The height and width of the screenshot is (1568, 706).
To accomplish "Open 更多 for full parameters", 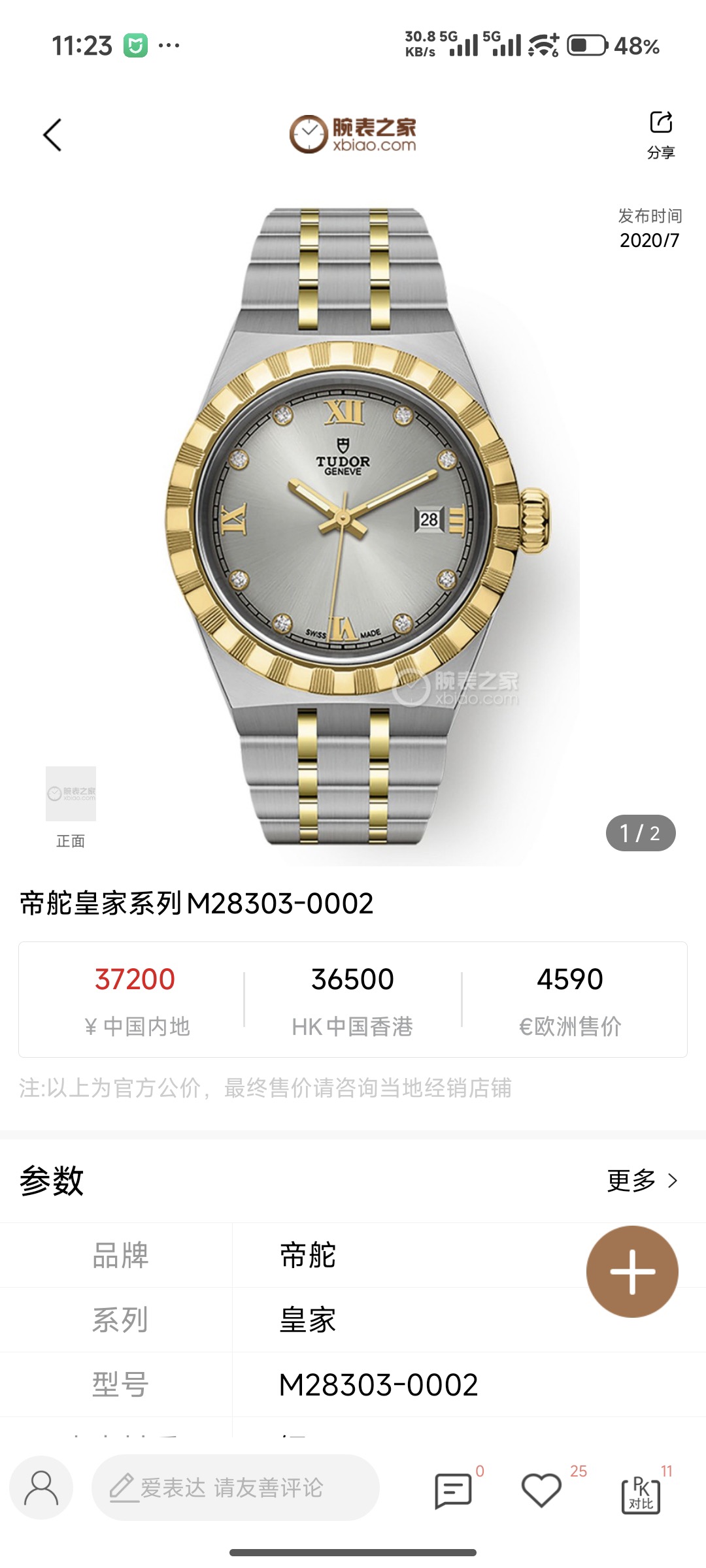I will pyautogui.click(x=642, y=1181).
